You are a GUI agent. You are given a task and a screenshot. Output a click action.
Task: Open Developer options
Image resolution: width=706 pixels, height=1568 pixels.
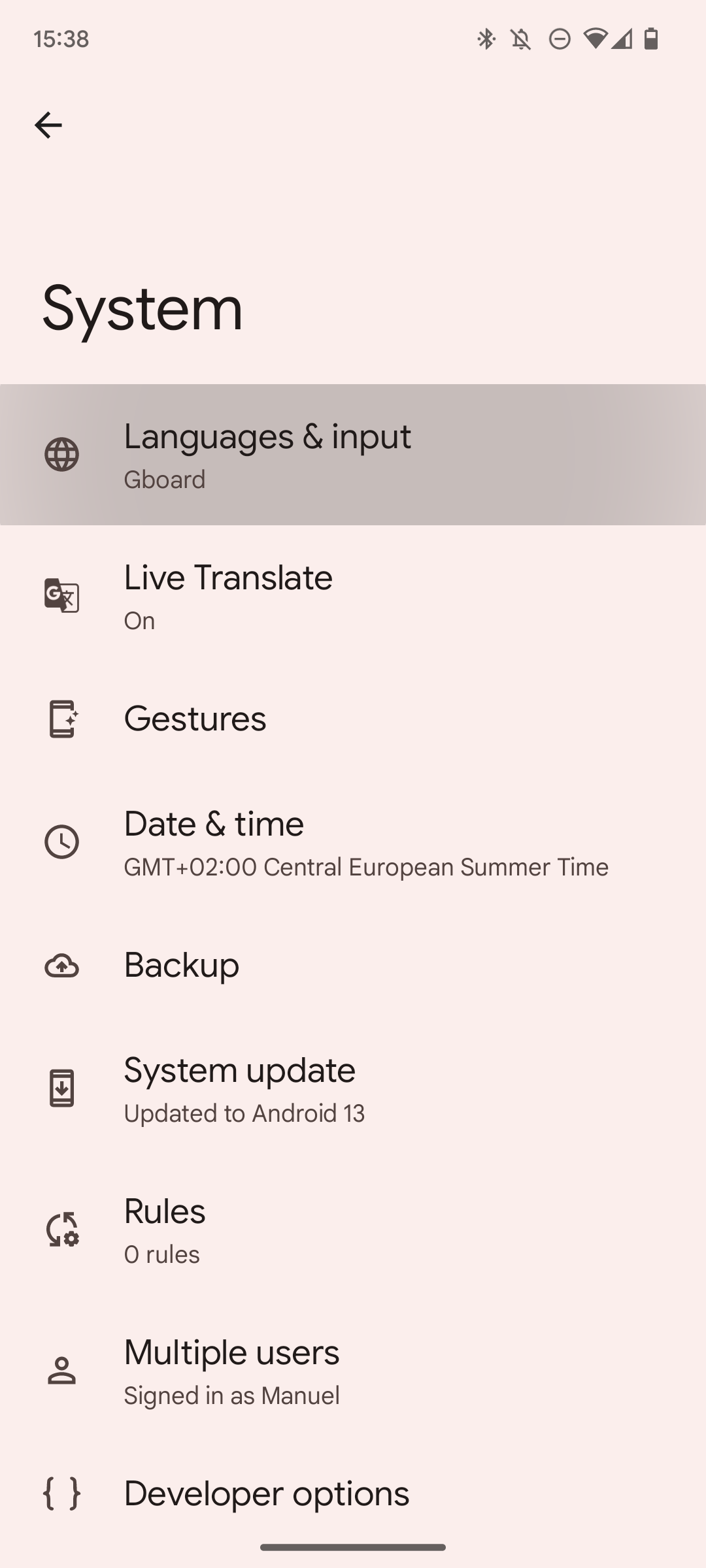coord(353,1494)
